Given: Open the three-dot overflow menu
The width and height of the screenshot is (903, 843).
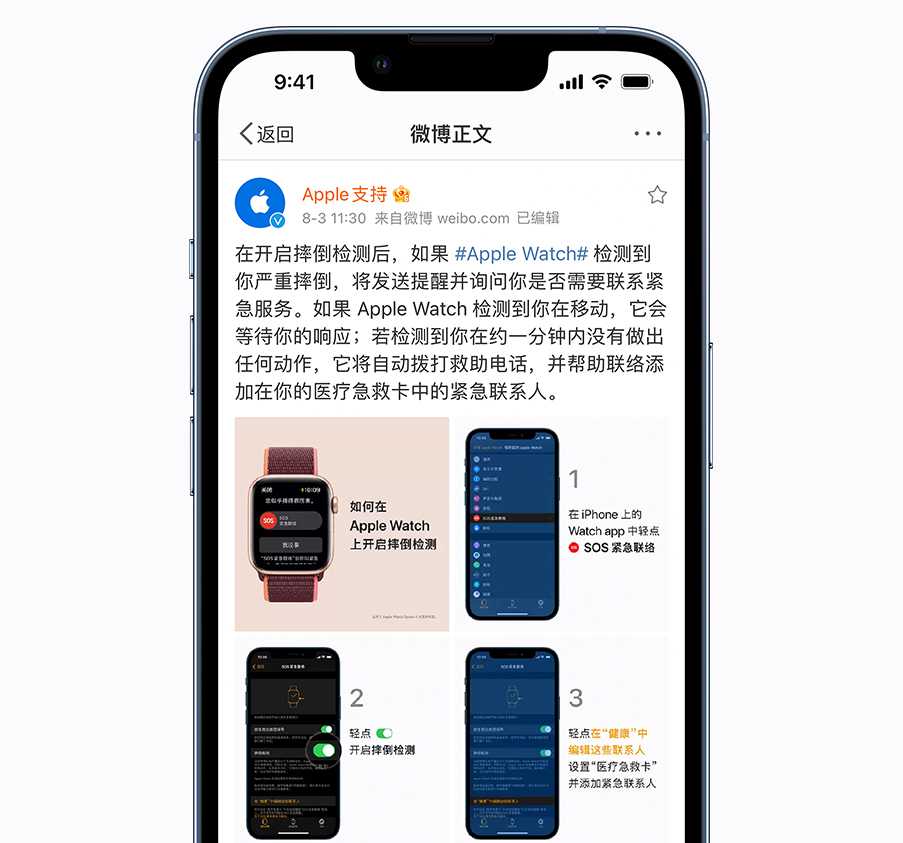Looking at the screenshot, I should click(x=647, y=134).
